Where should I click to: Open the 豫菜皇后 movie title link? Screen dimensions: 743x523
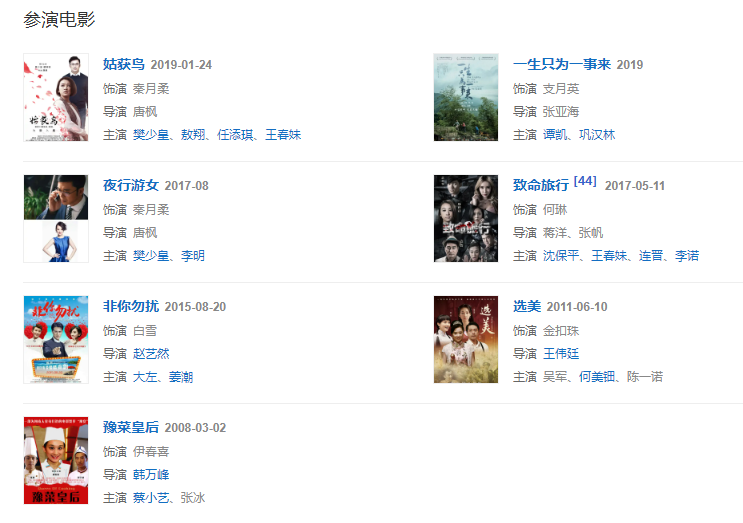tap(131, 428)
